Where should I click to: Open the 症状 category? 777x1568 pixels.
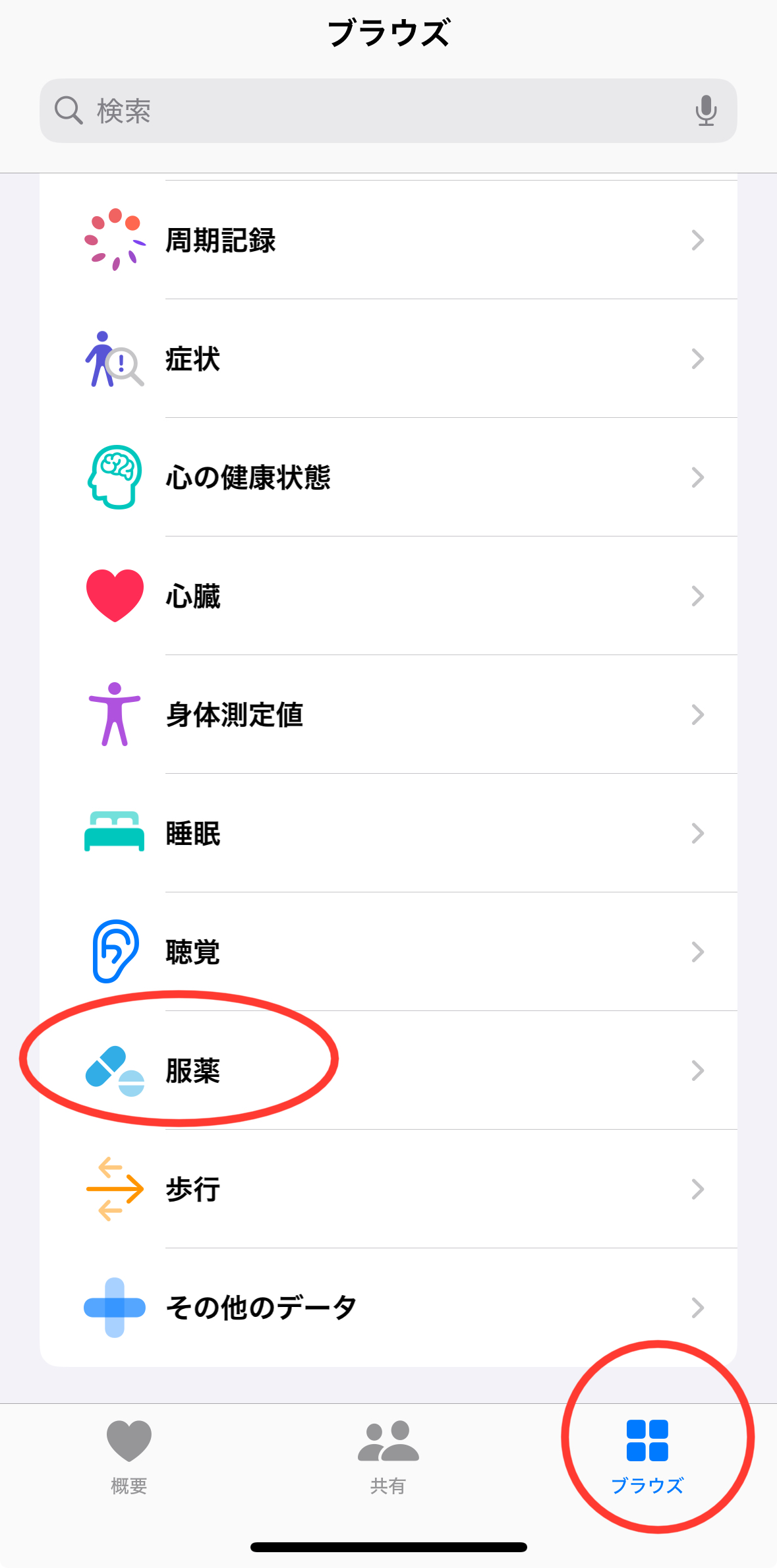tap(388, 359)
